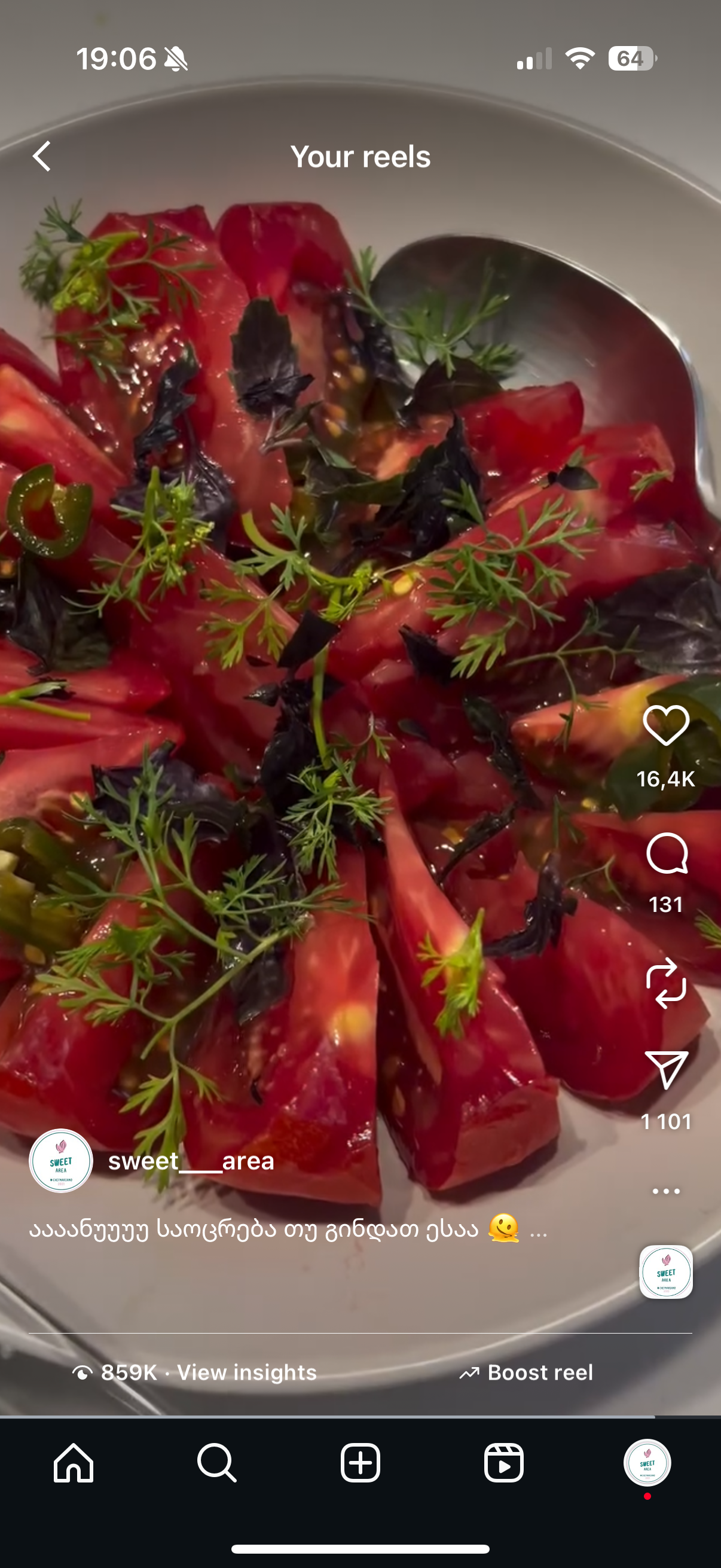Go back from Your reels

41,157
